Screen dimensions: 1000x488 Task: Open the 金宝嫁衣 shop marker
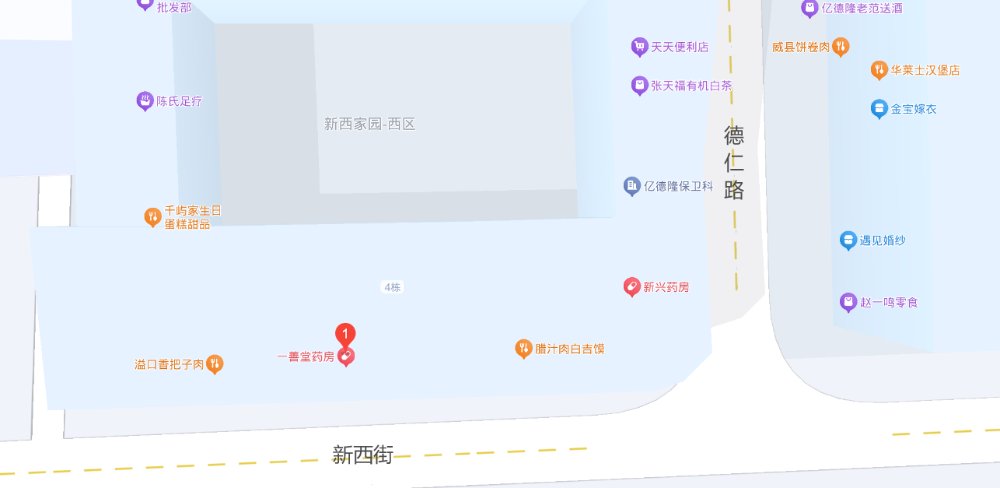click(879, 108)
